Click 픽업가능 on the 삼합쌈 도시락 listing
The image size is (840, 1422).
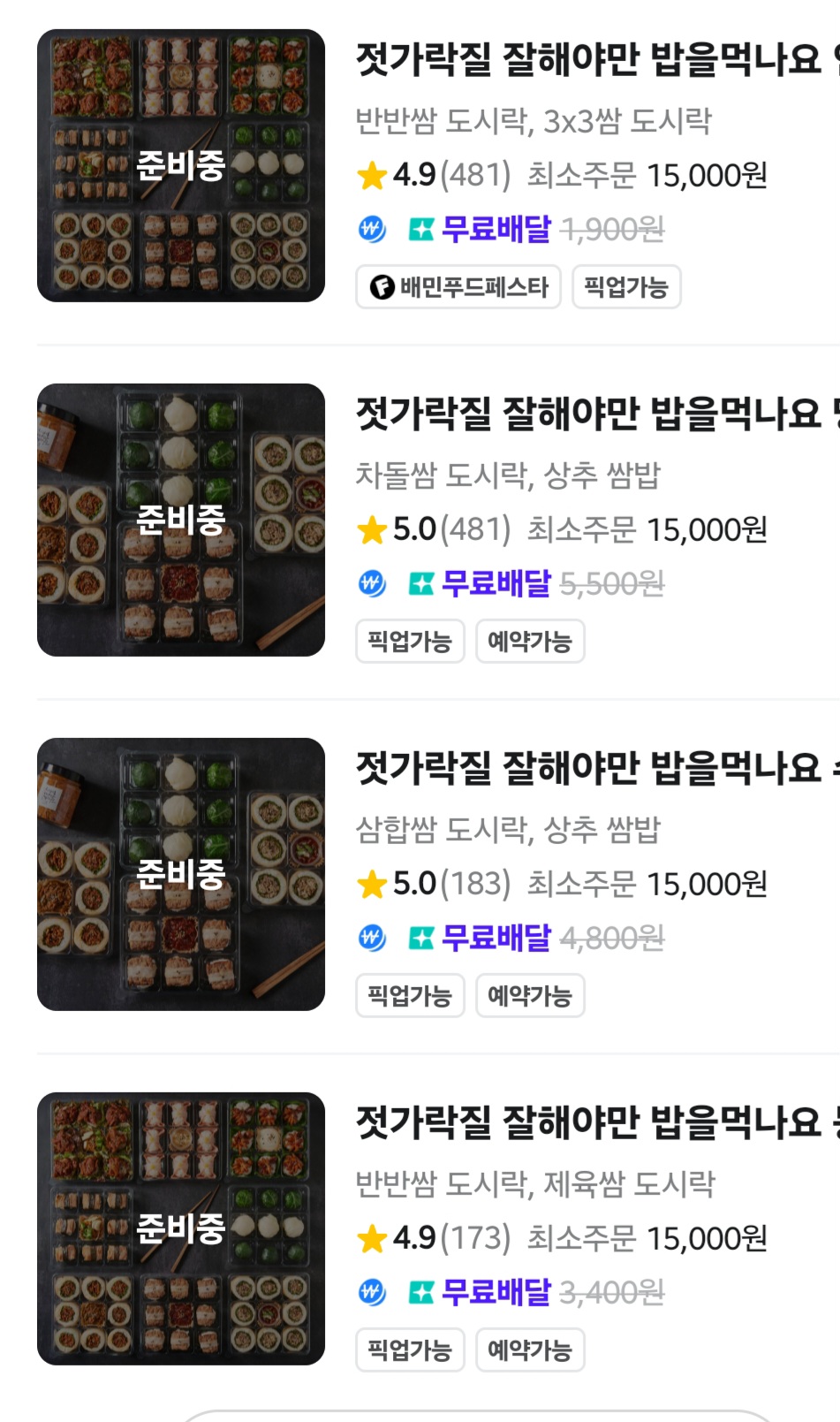pos(410,995)
